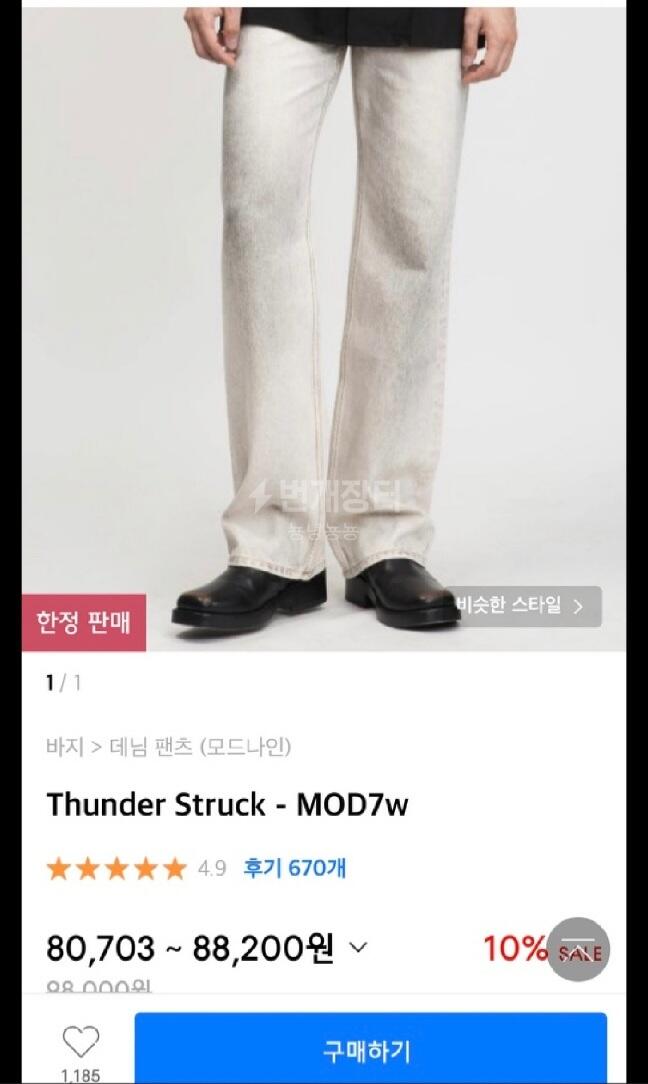The image size is (648, 1084).
Task: Tap the 구매하기 buy button
Action: point(371,1049)
